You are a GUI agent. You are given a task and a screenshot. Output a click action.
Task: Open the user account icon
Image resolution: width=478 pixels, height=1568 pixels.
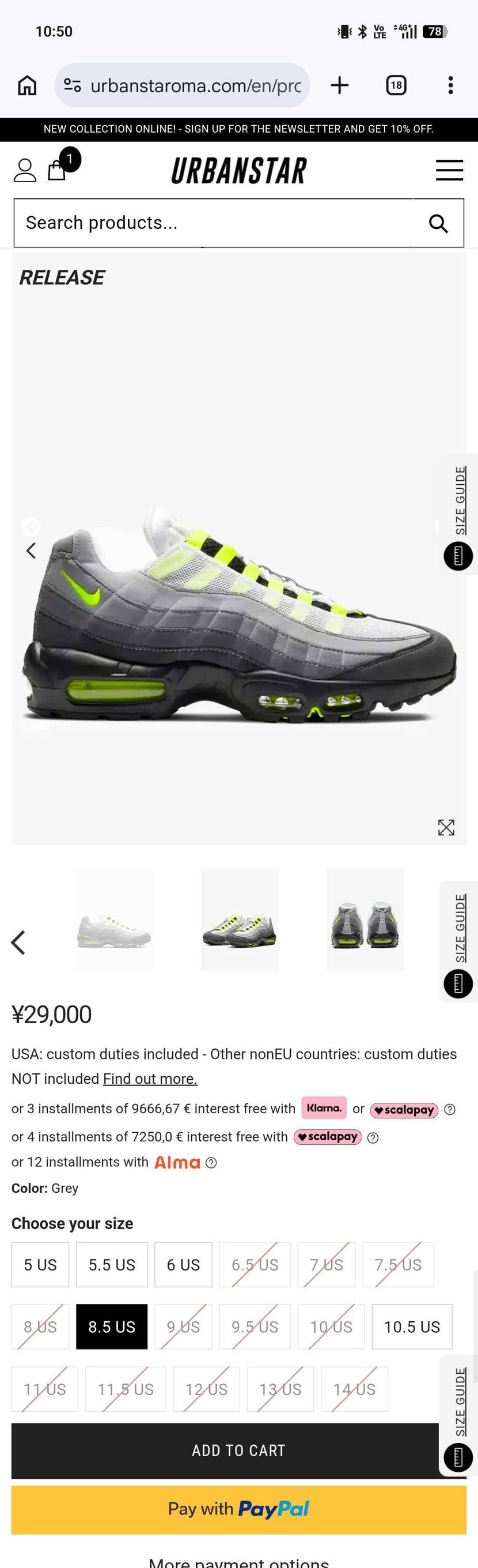(25, 171)
